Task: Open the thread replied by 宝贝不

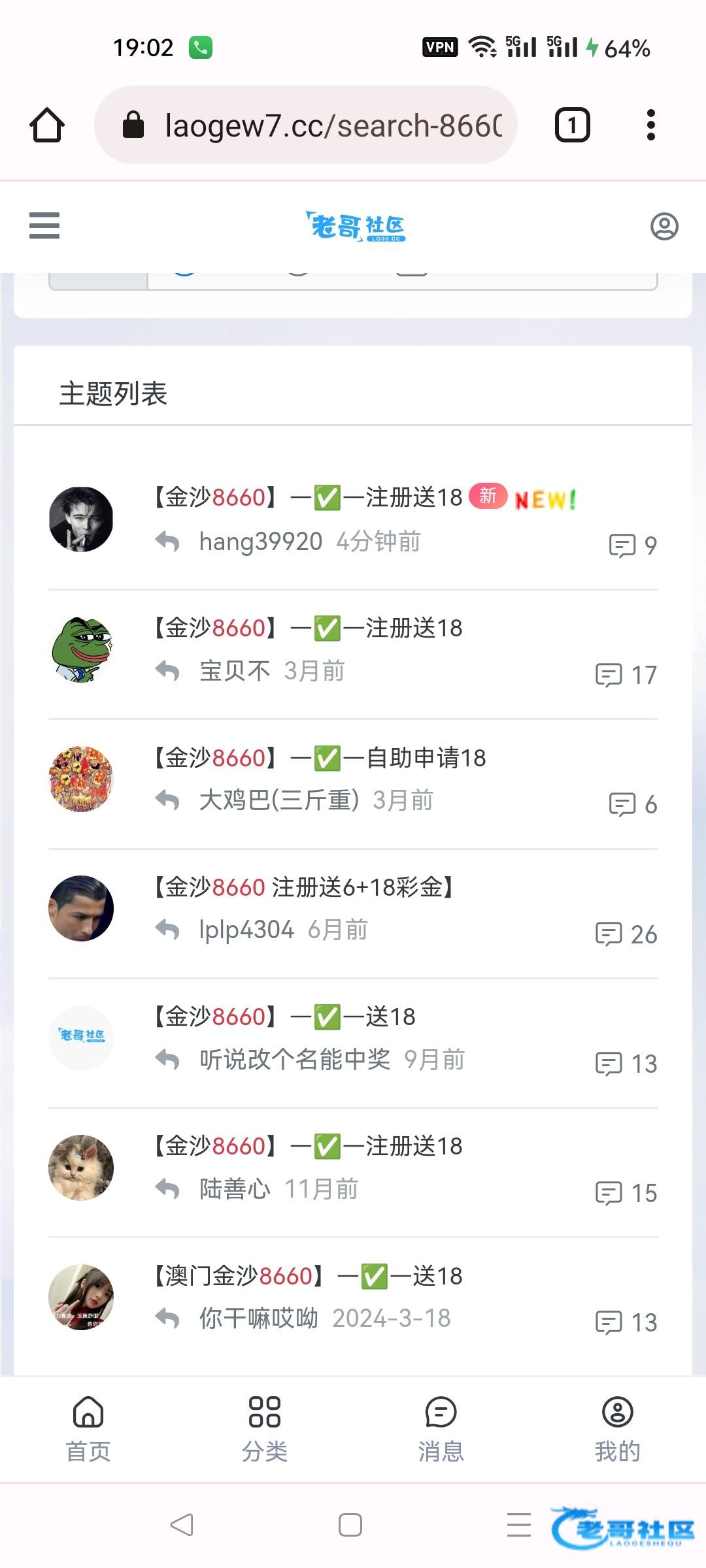Action: point(307,628)
